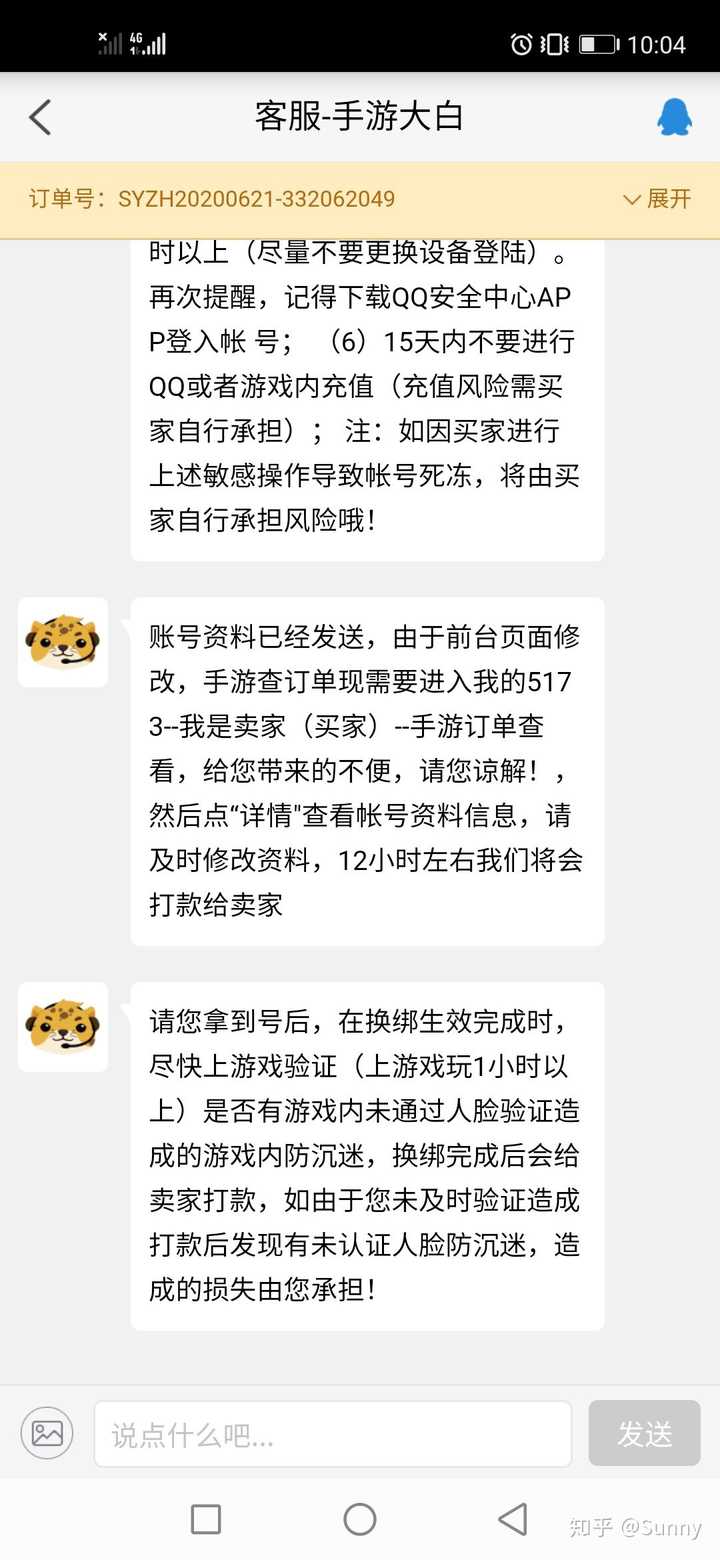Image resolution: width=720 pixels, height=1560 pixels.
Task: Tap the battery indicator in status bar
Action: pyautogui.click(x=597, y=44)
